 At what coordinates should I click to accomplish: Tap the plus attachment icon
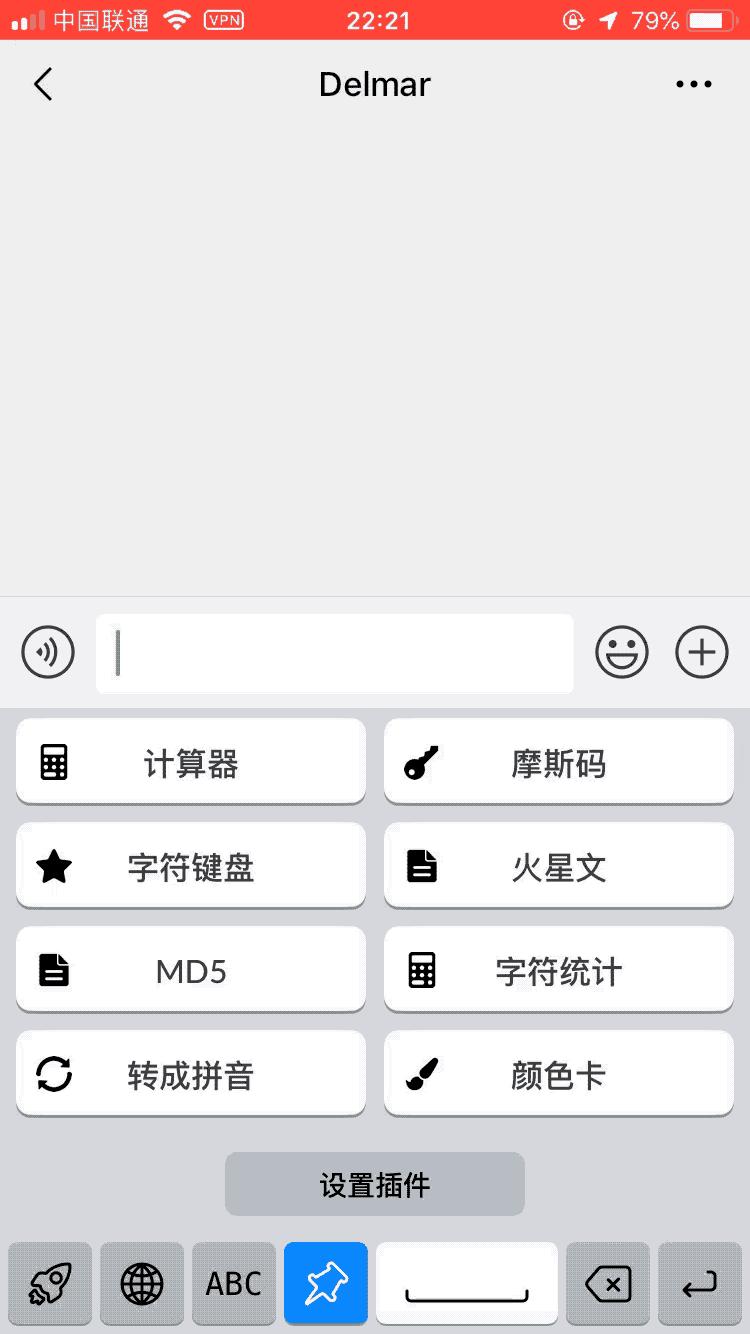(x=701, y=652)
